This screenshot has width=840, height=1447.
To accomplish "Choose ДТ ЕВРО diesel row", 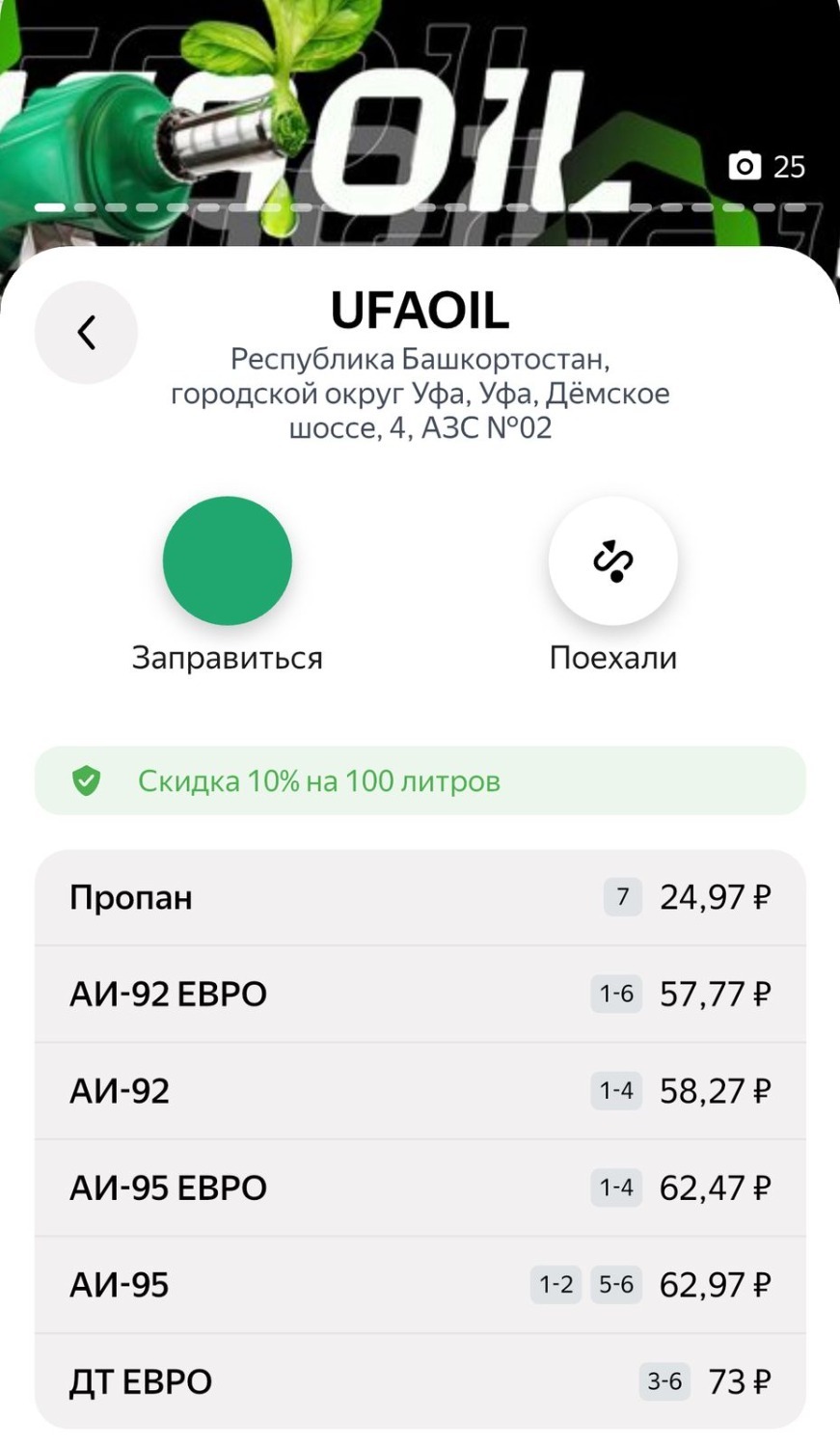I will click(x=420, y=1381).
